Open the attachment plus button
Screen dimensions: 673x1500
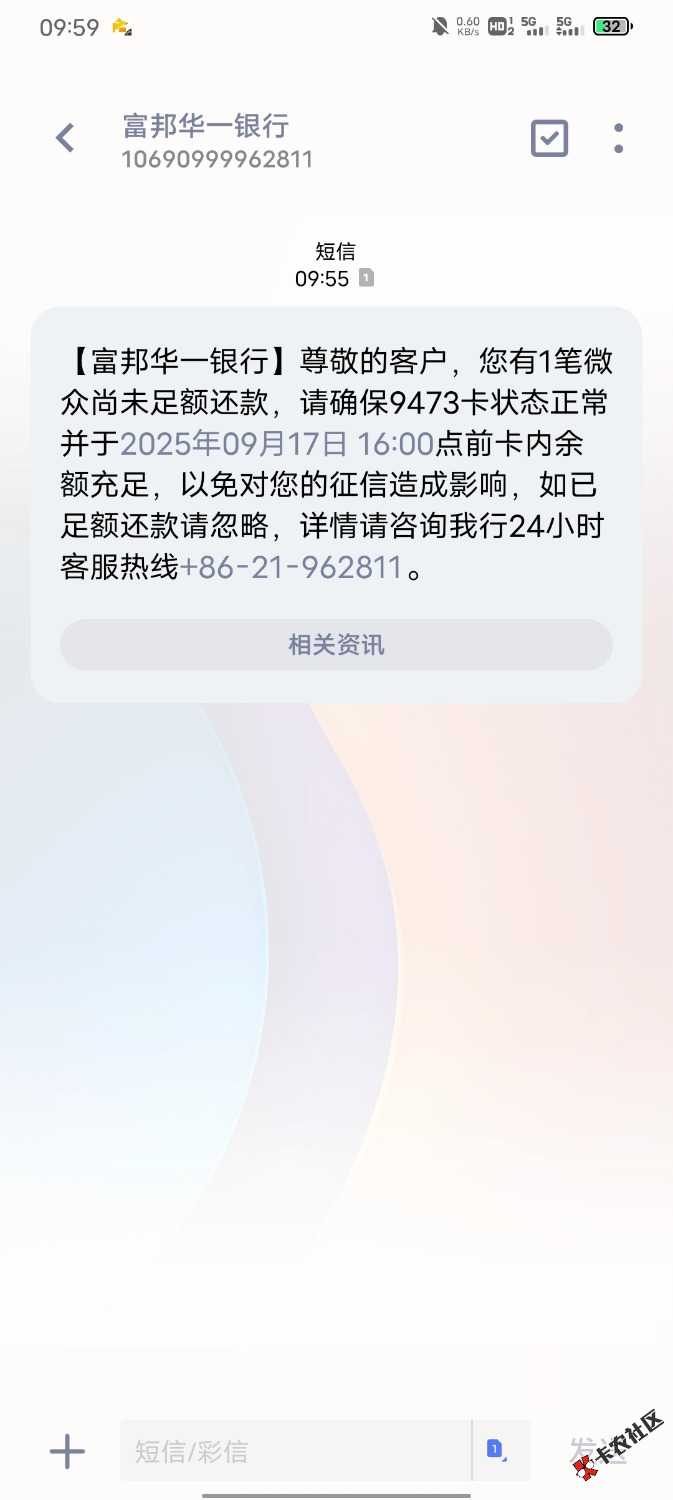point(67,1451)
